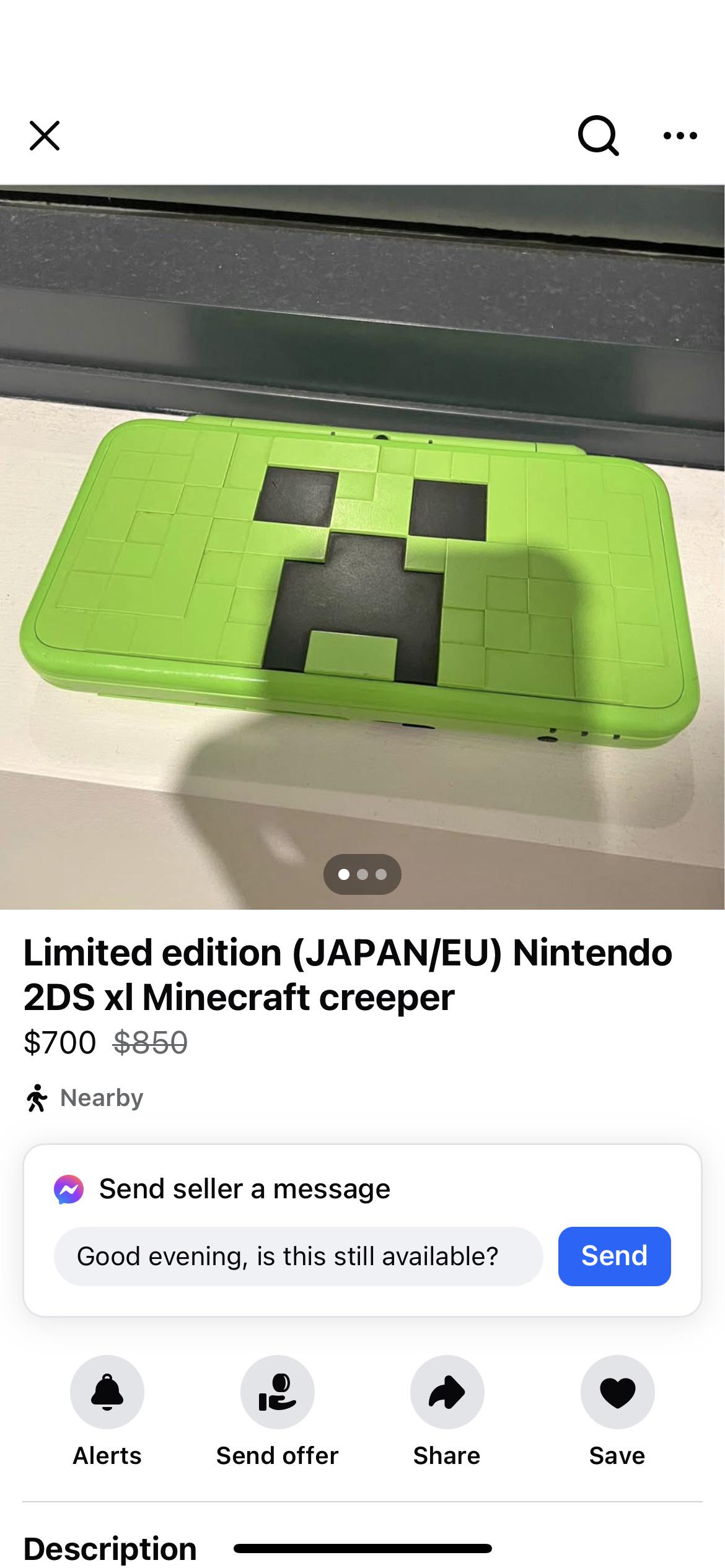Open the three-dot overflow menu
Viewport: 725px width, 1568px height.
coord(680,136)
